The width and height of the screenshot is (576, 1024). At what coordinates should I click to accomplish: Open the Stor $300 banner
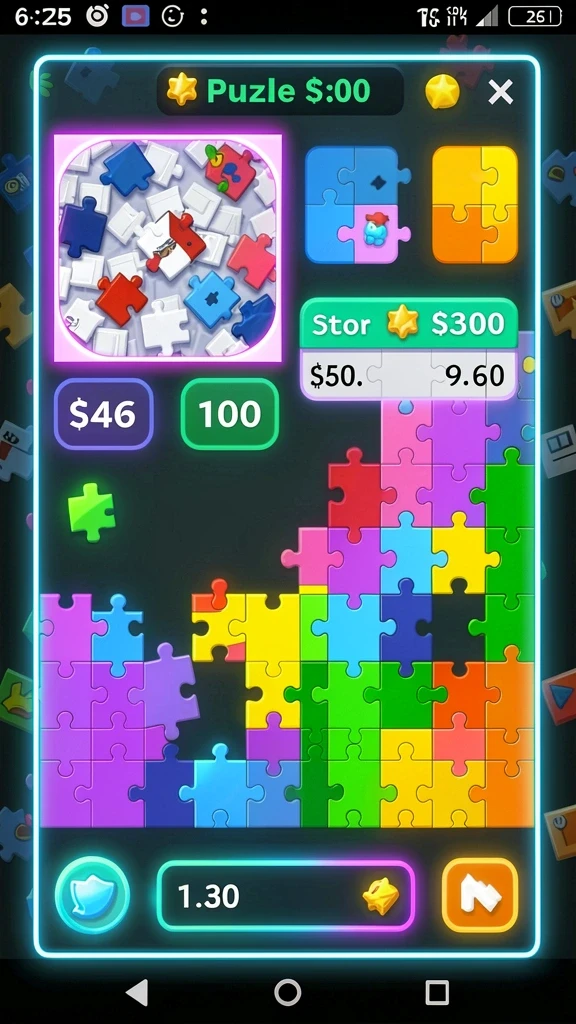coord(409,323)
